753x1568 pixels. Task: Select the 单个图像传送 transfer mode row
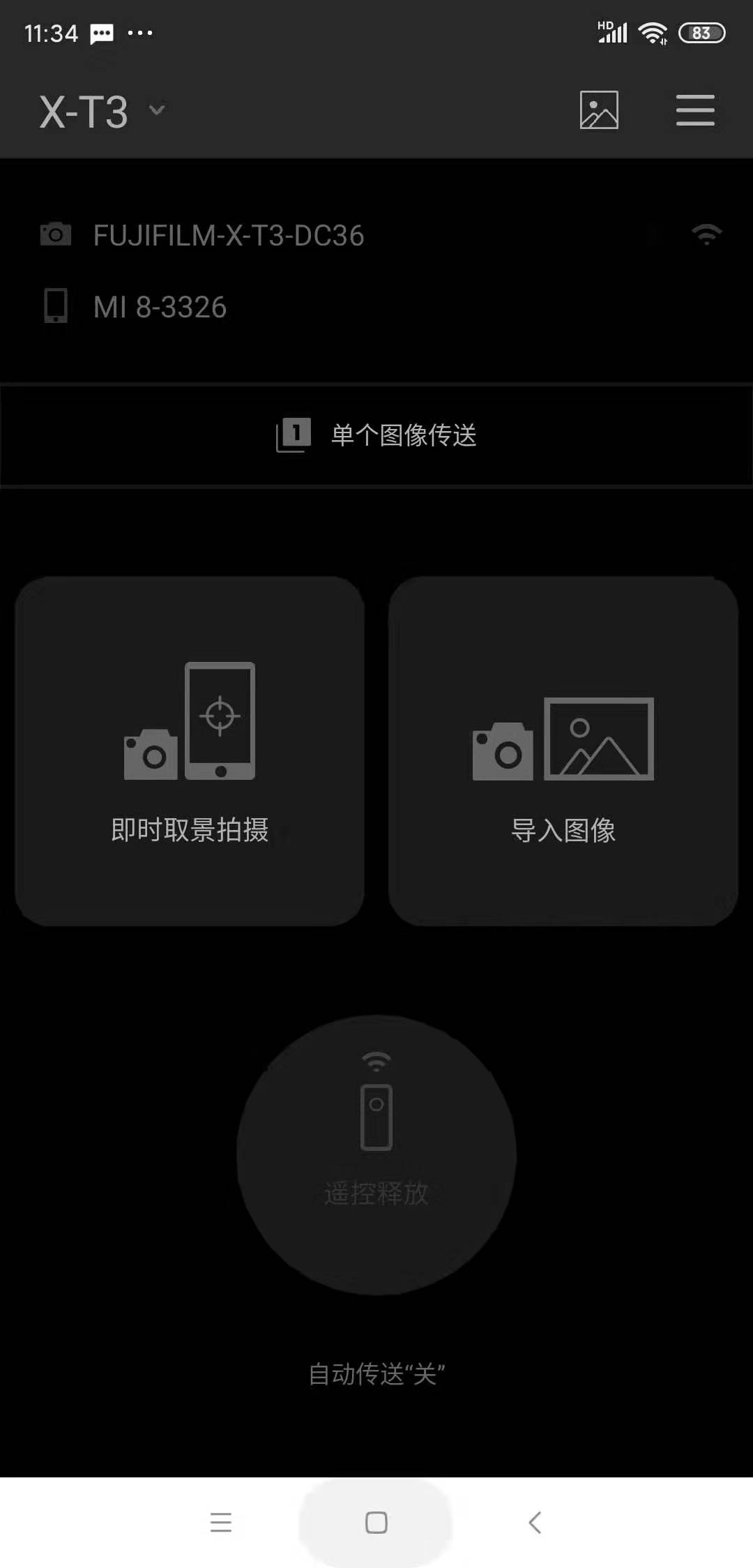point(376,434)
